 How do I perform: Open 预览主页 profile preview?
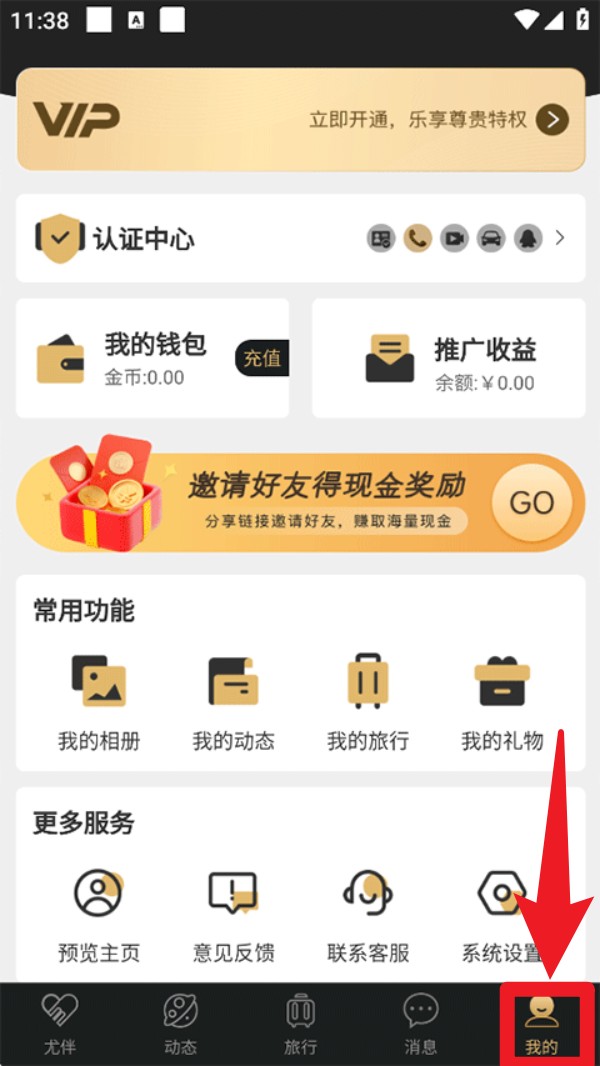(99, 913)
